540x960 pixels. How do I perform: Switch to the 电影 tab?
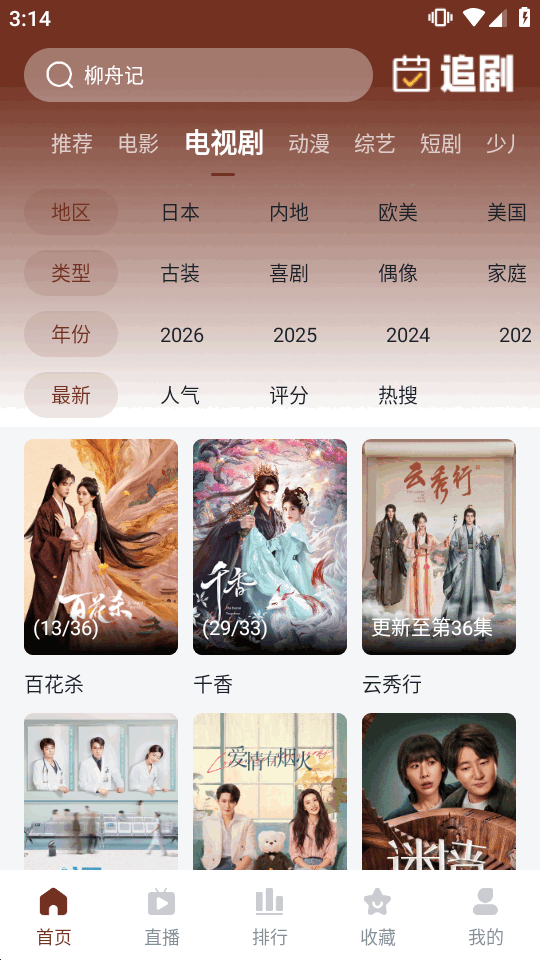(x=138, y=143)
